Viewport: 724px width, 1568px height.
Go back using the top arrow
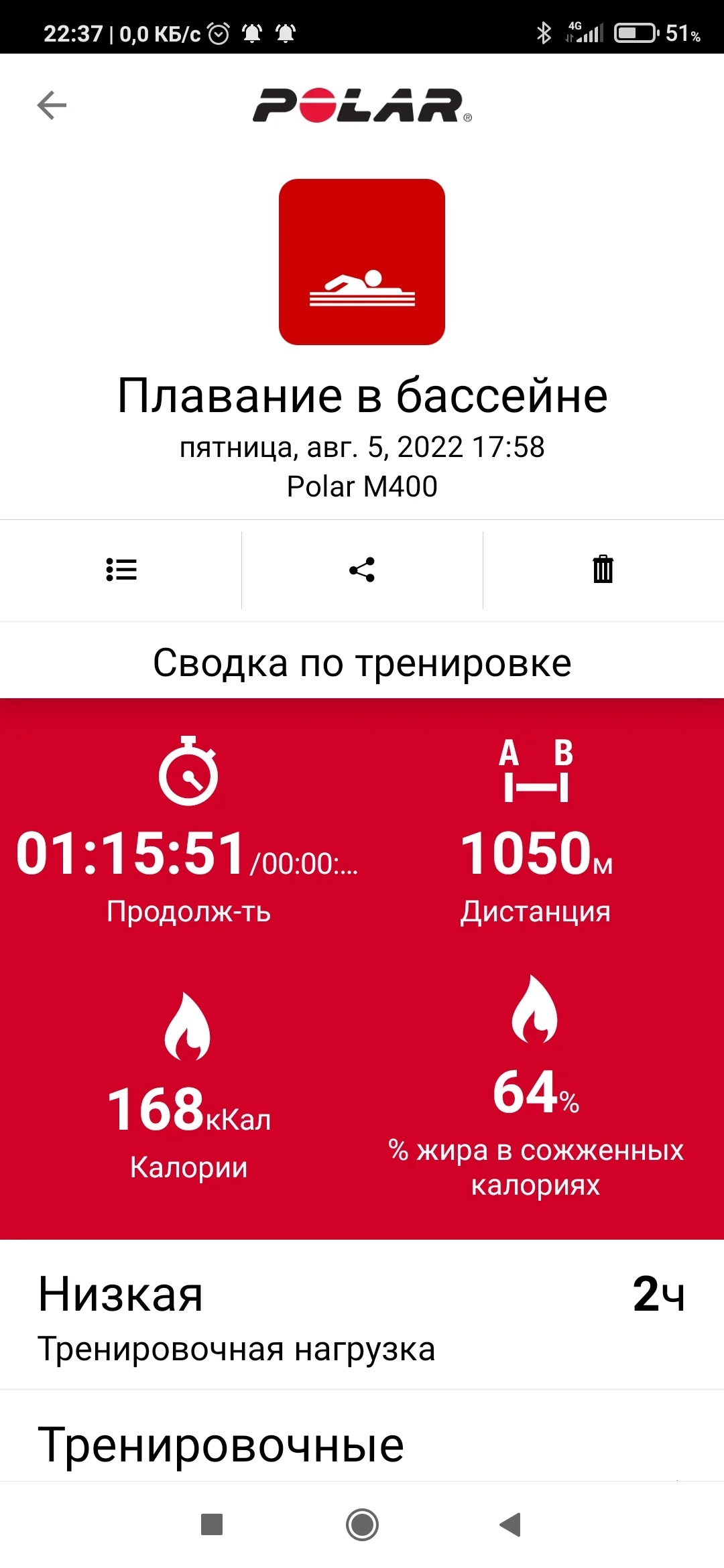[x=52, y=105]
